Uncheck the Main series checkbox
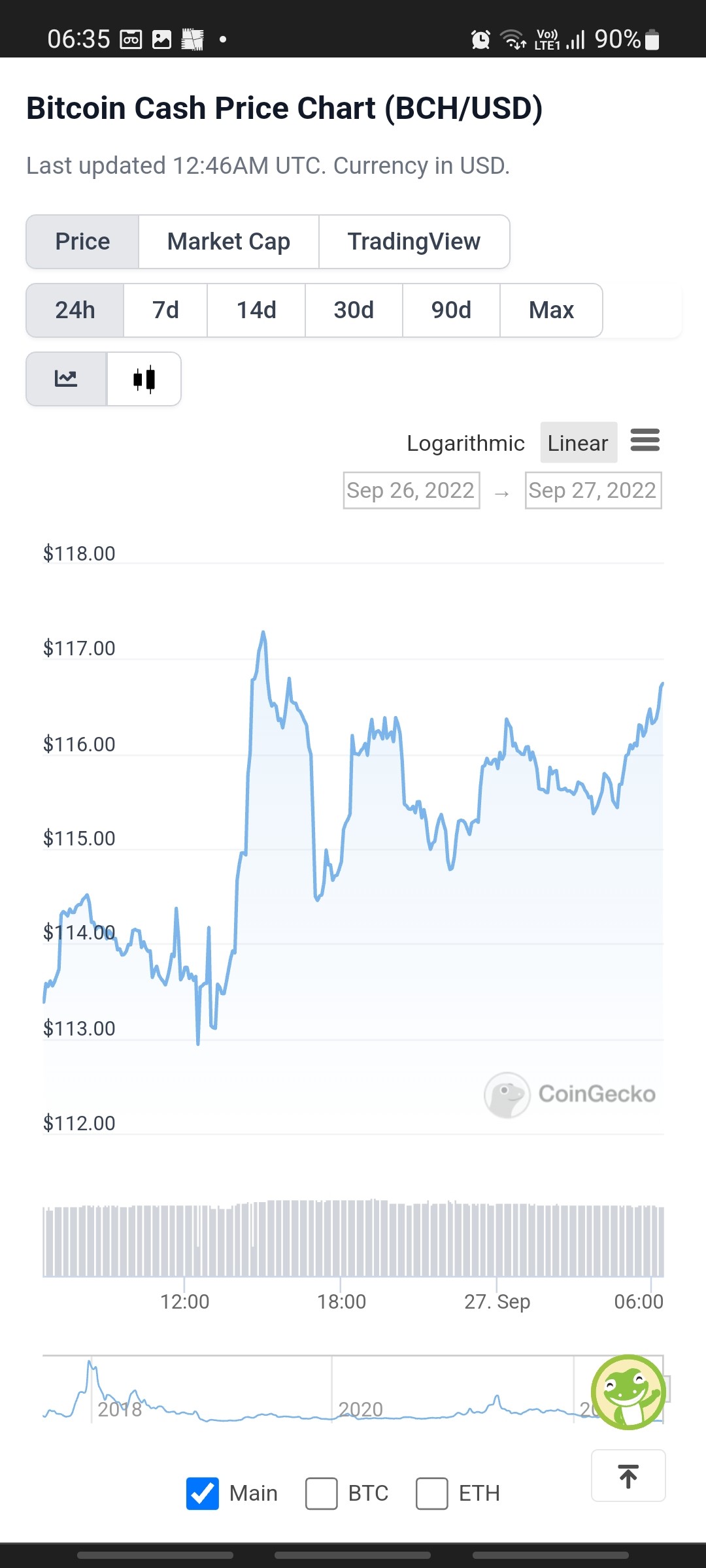Viewport: 706px width, 1568px height. click(x=203, y=1494)
